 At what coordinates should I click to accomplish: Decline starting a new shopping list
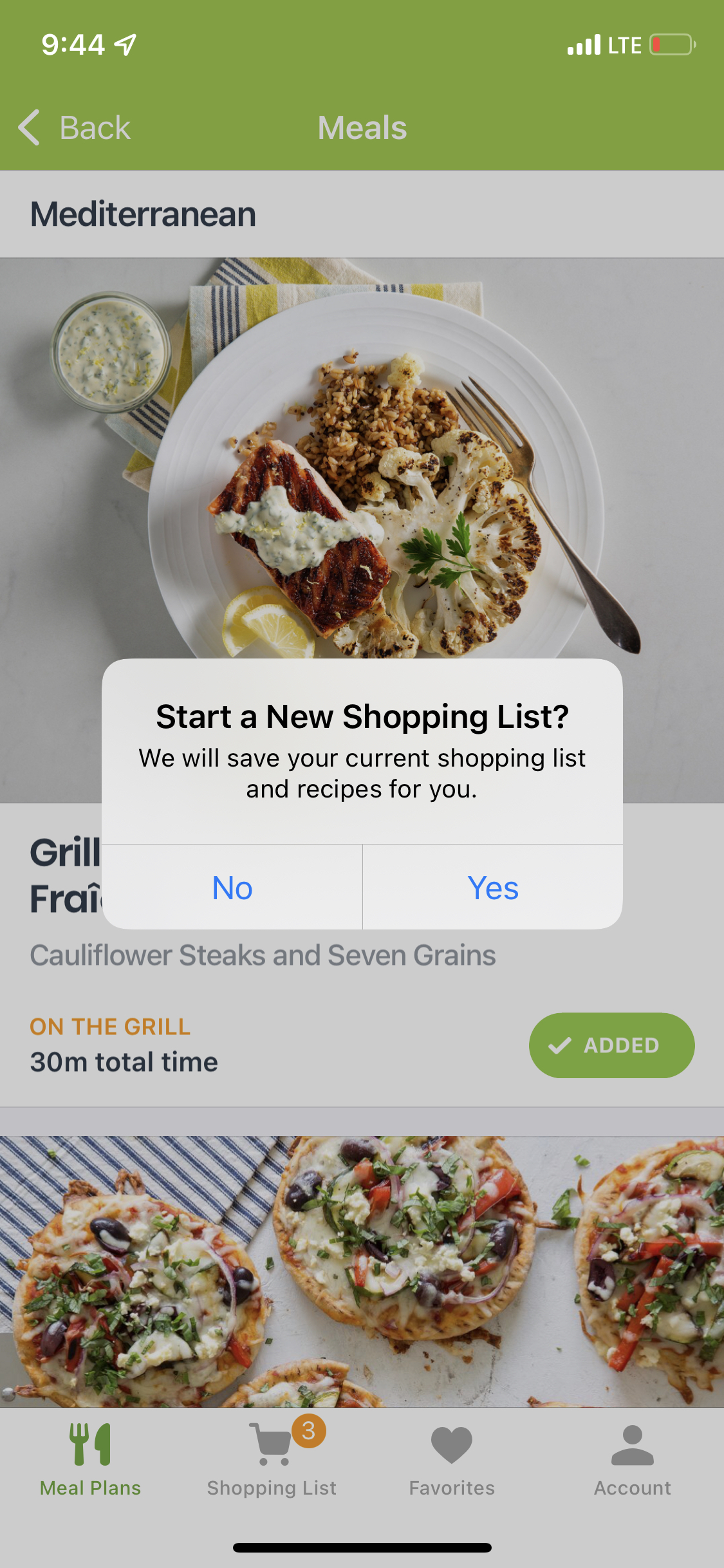coord(232,888)
